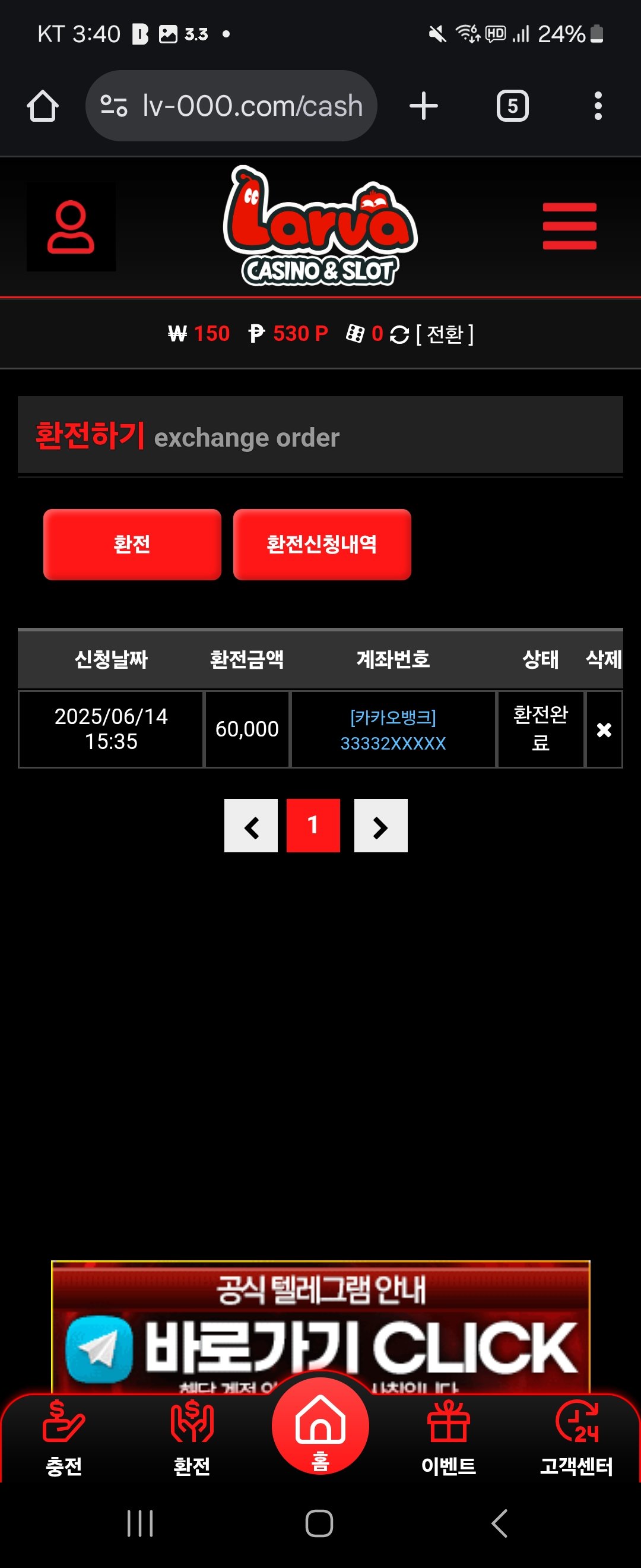
Task: Open 환전신청내역 history button
Action: 322,544
